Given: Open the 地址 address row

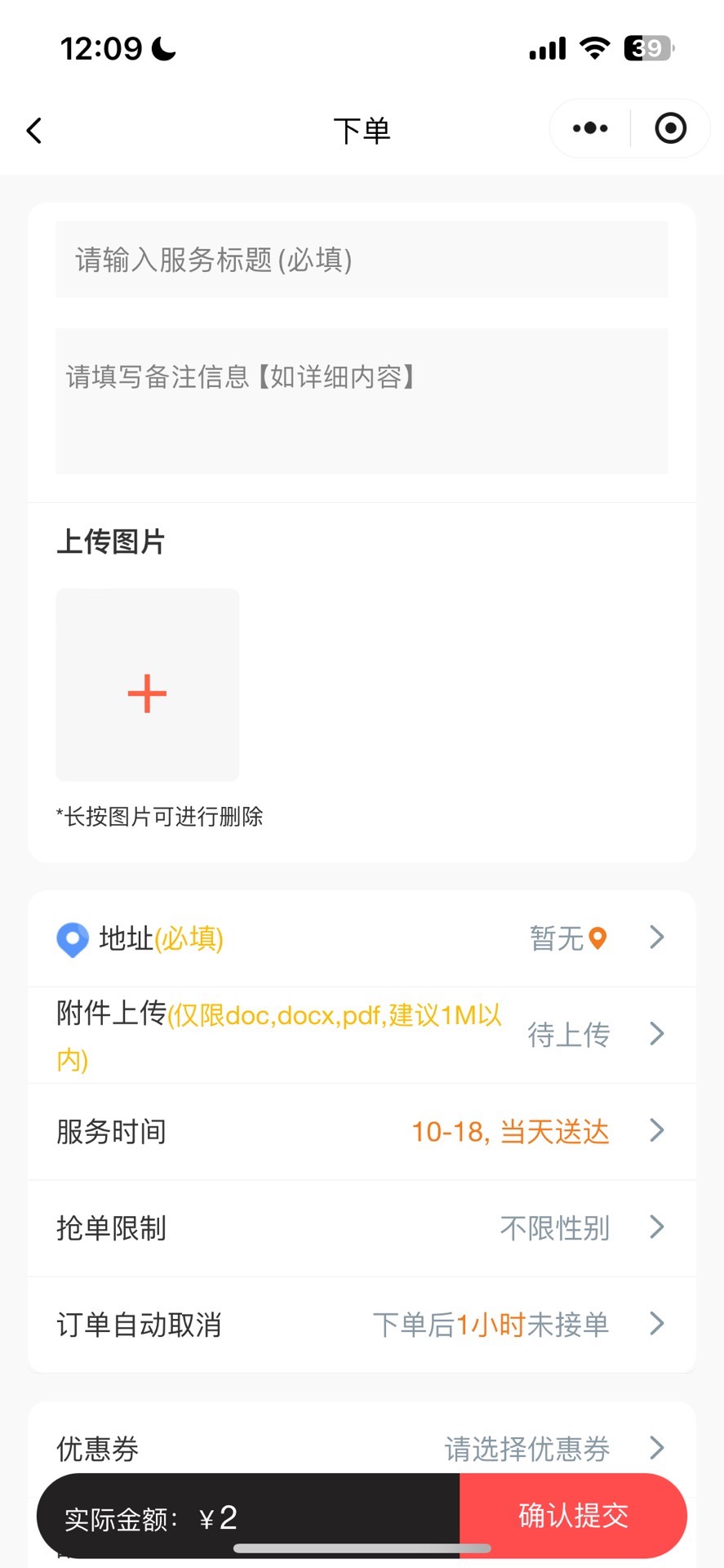Looking at the screenshot, I should point(362,938).
